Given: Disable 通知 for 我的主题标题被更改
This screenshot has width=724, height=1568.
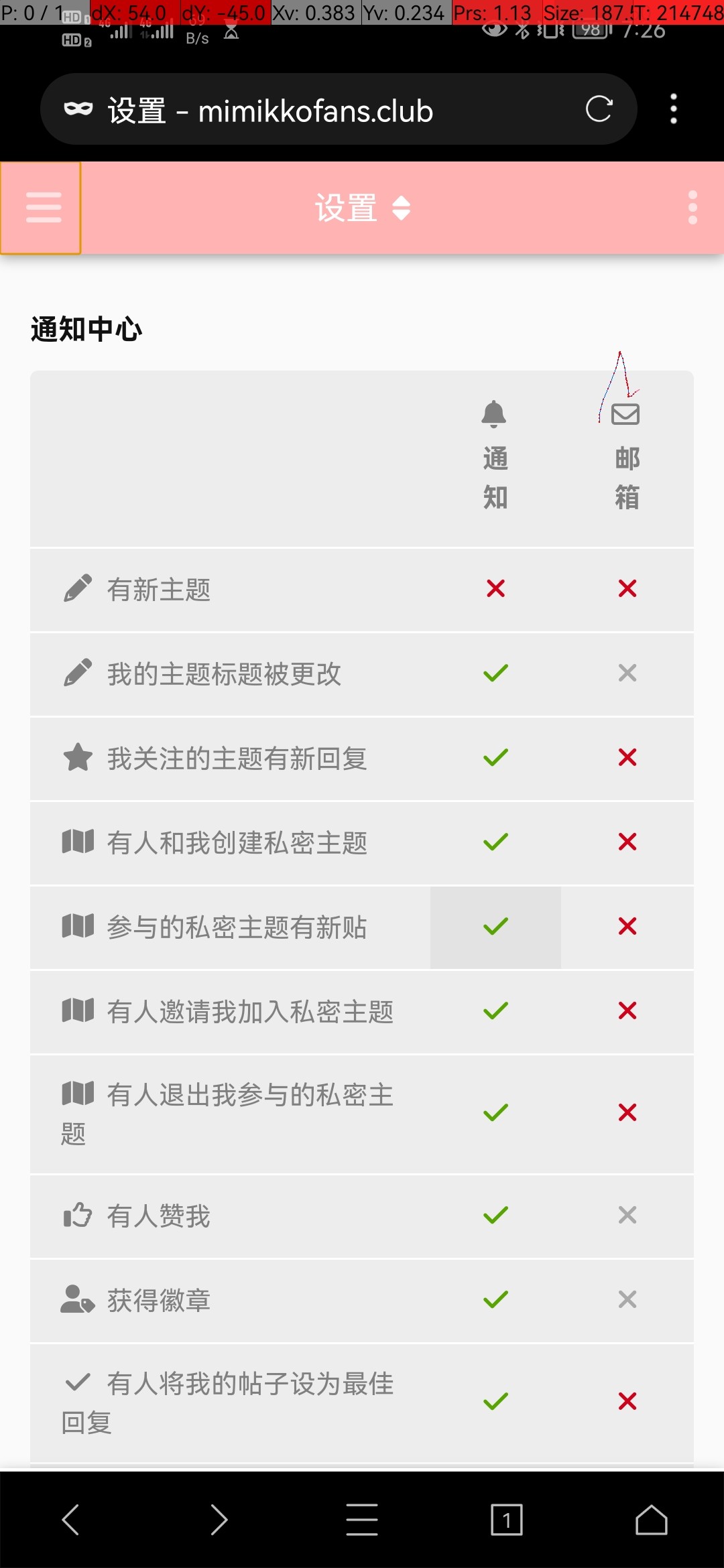Looking at the screenshot, I should [x=495, y=673].
